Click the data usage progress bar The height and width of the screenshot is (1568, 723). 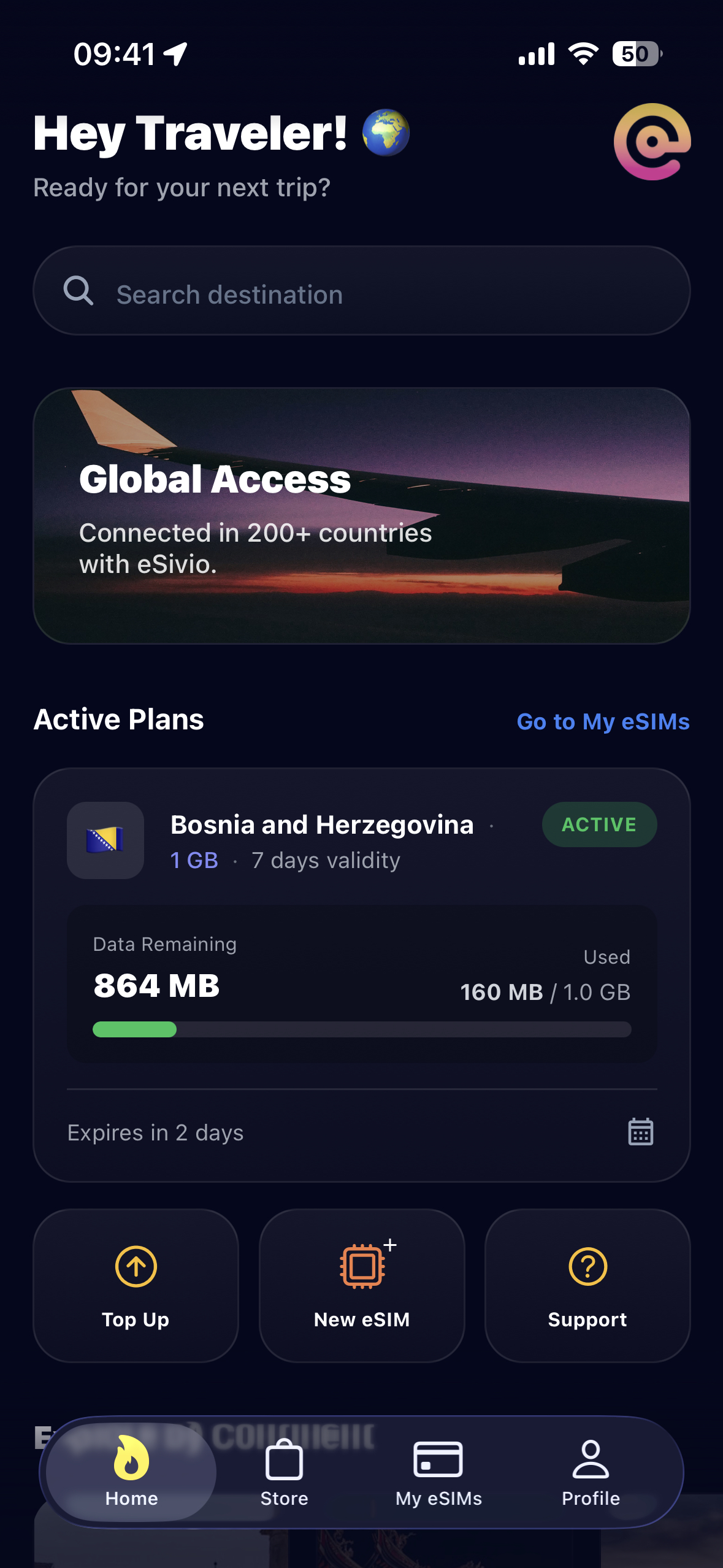coord(361,1031)
